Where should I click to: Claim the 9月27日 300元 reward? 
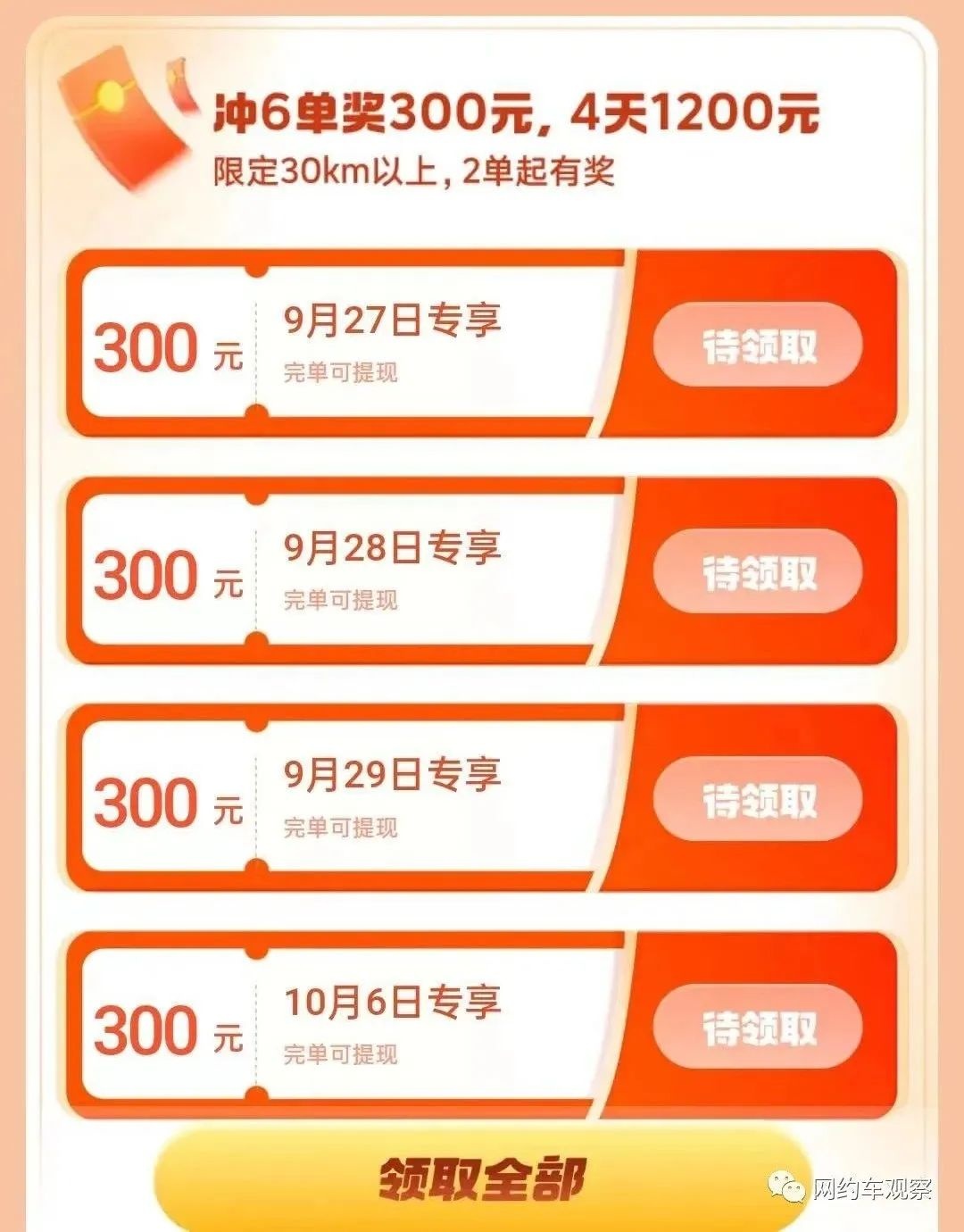point(758,345)
